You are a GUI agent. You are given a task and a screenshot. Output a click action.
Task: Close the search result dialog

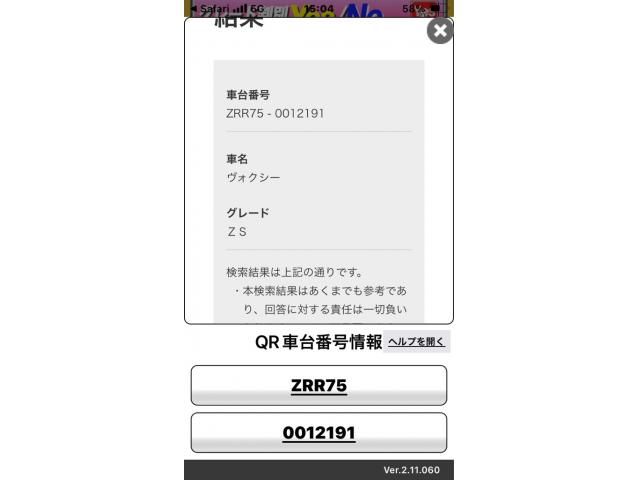(x=439, y=31)
